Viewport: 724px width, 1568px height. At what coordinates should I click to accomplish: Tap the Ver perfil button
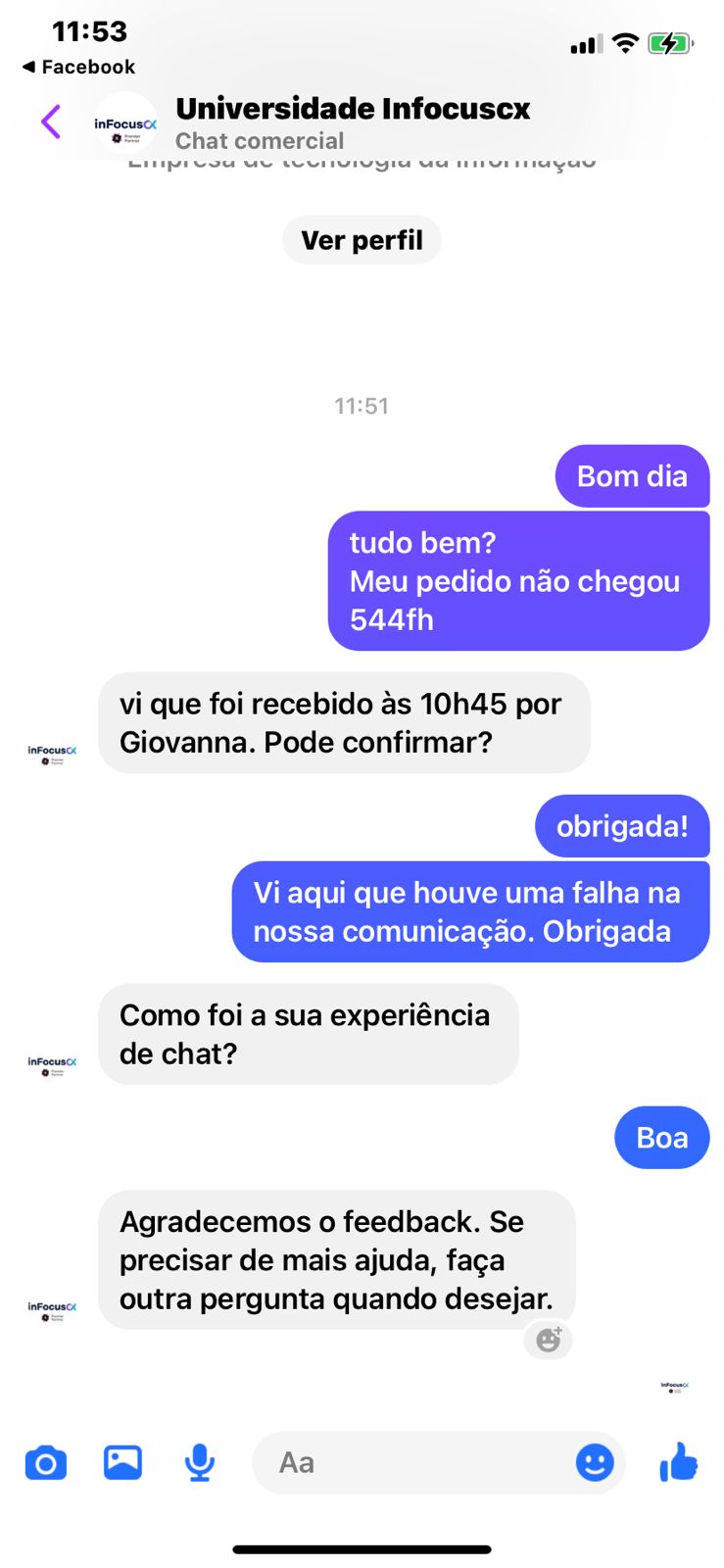[362, 240]
